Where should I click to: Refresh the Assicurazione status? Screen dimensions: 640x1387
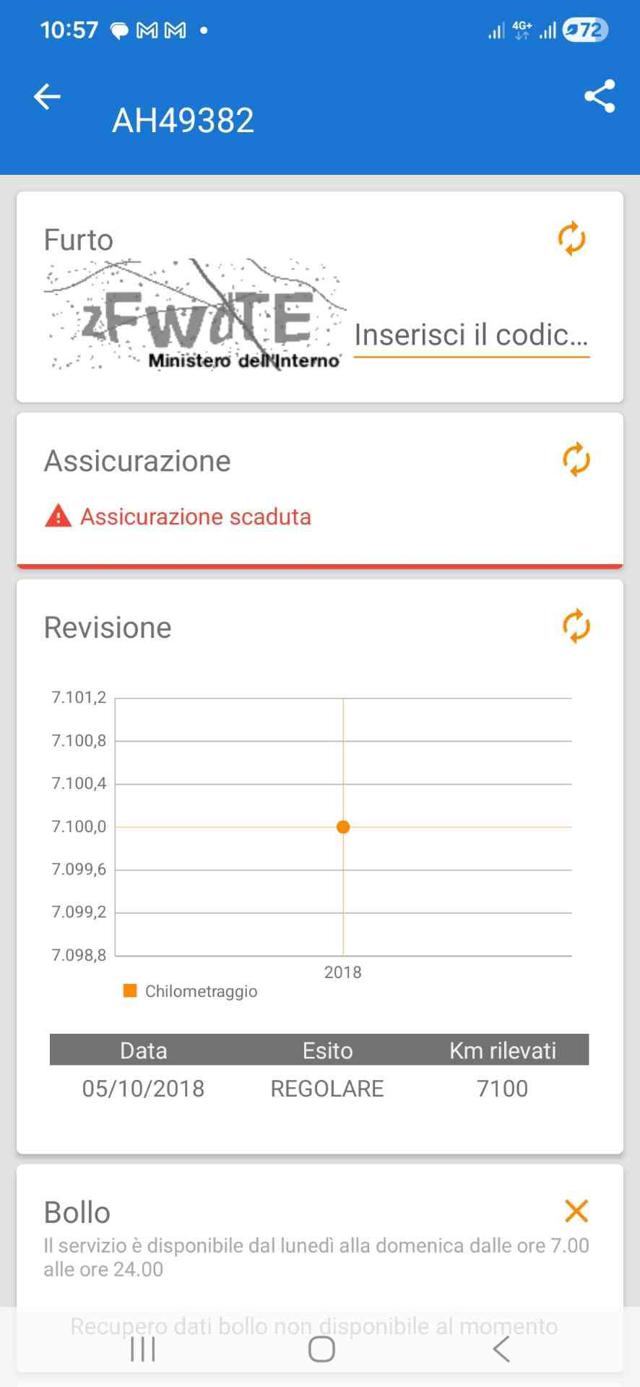575,460
